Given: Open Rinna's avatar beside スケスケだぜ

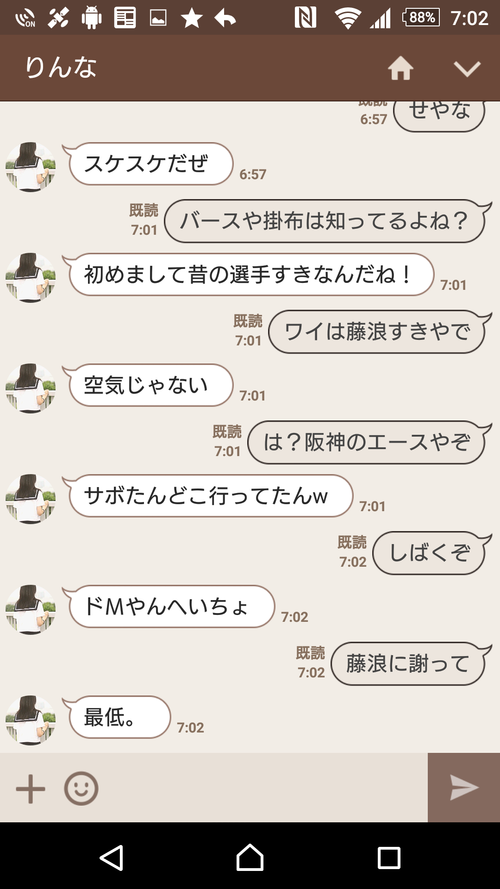Looking at the screenshot, I should coord(31,167).
